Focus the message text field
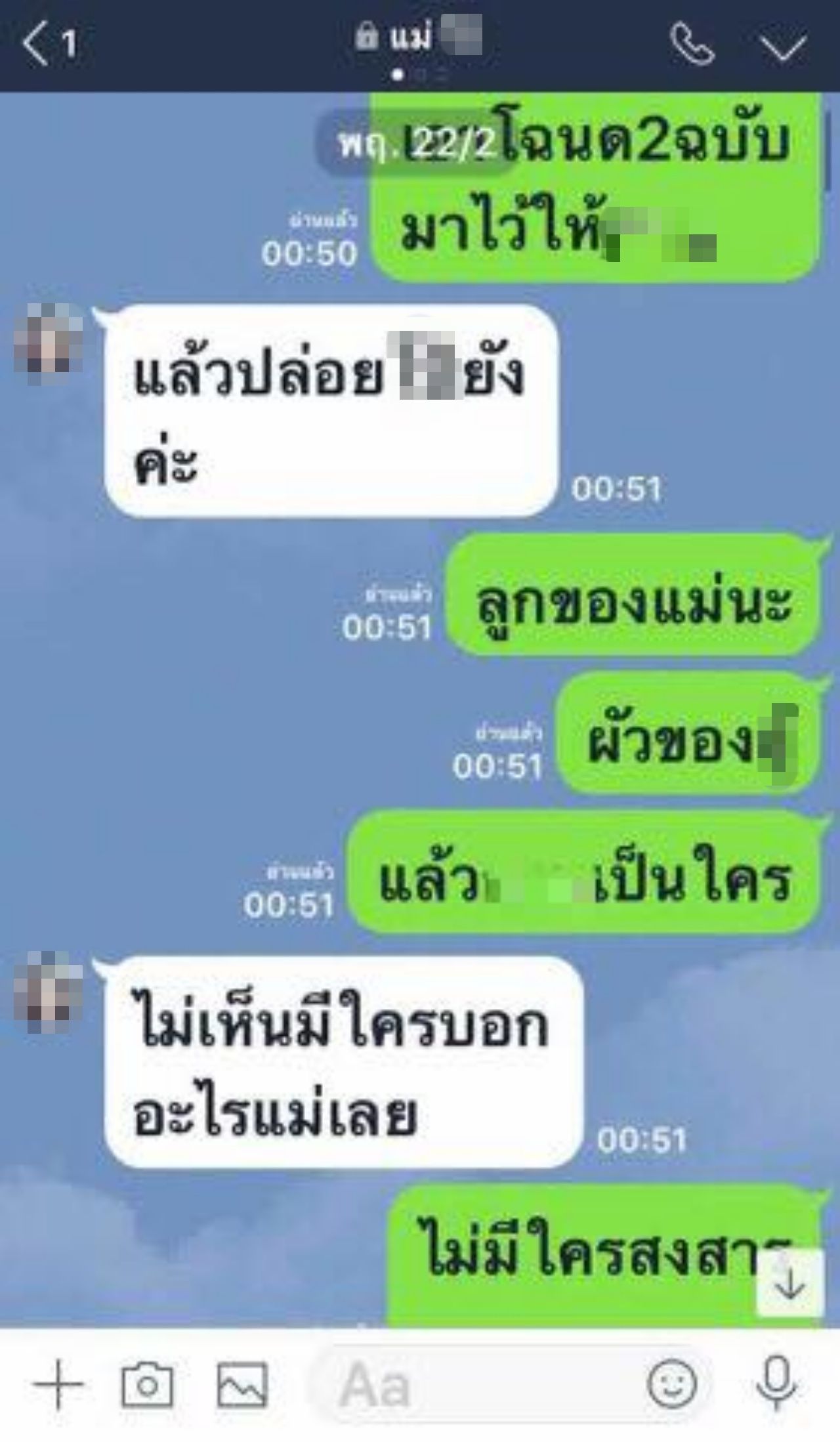The height and width of the screenshot is (1442, 840). tap(479, 1385)
